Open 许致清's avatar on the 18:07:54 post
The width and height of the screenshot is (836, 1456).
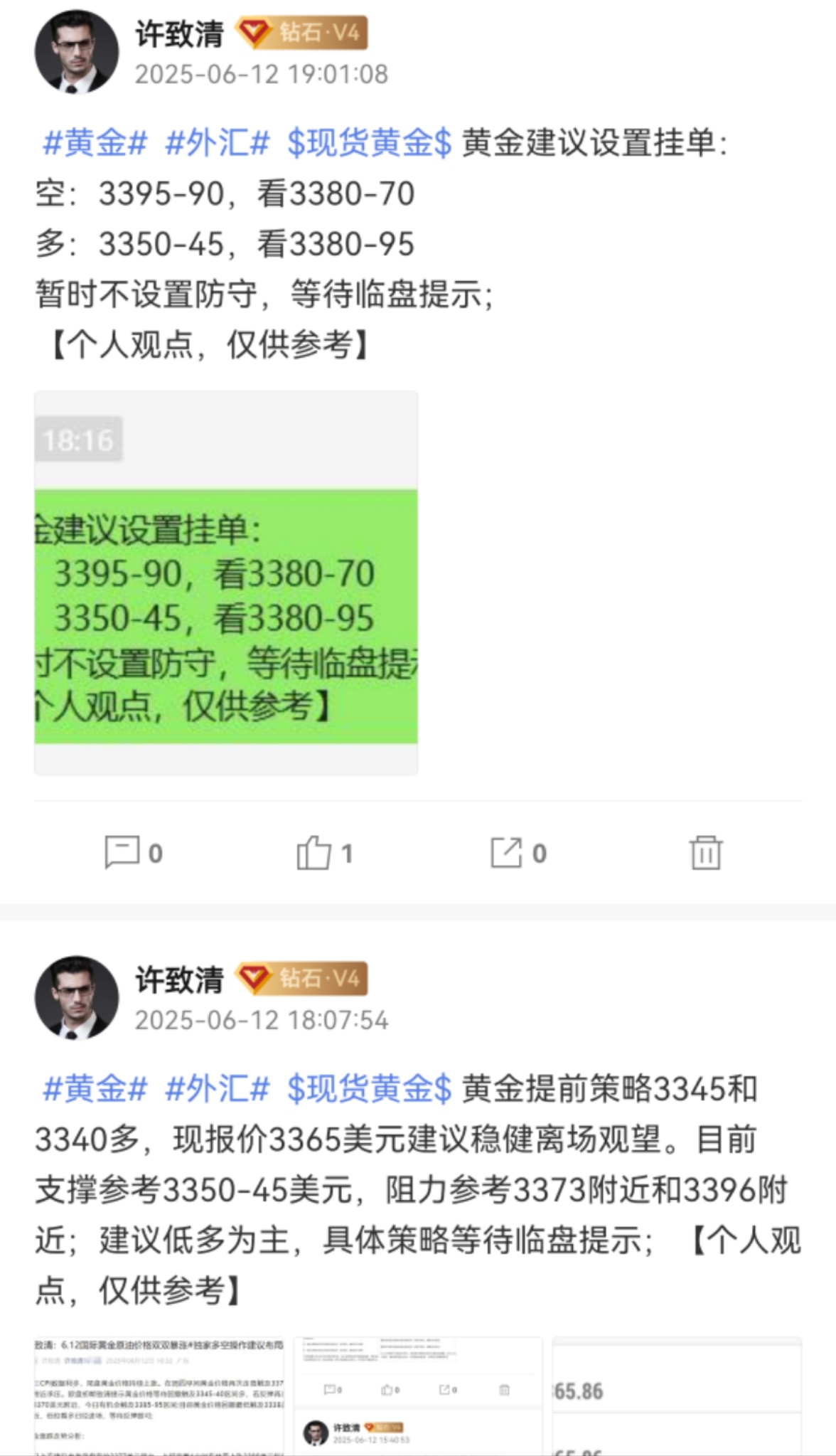click(76, 997)
